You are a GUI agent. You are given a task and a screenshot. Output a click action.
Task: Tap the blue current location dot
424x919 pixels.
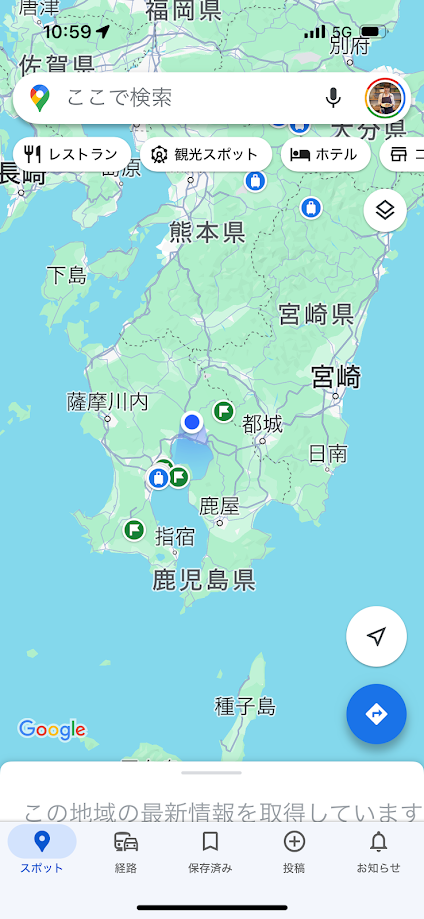[x=192, y=421]
